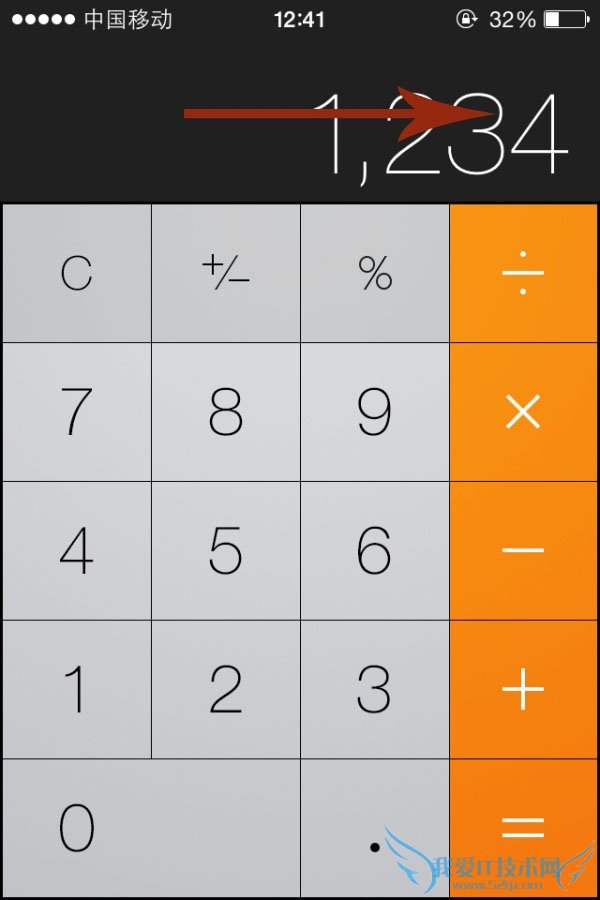Enter the digit 4
The height and width of the screenshot is (900, 600).
tap(76, 550)
